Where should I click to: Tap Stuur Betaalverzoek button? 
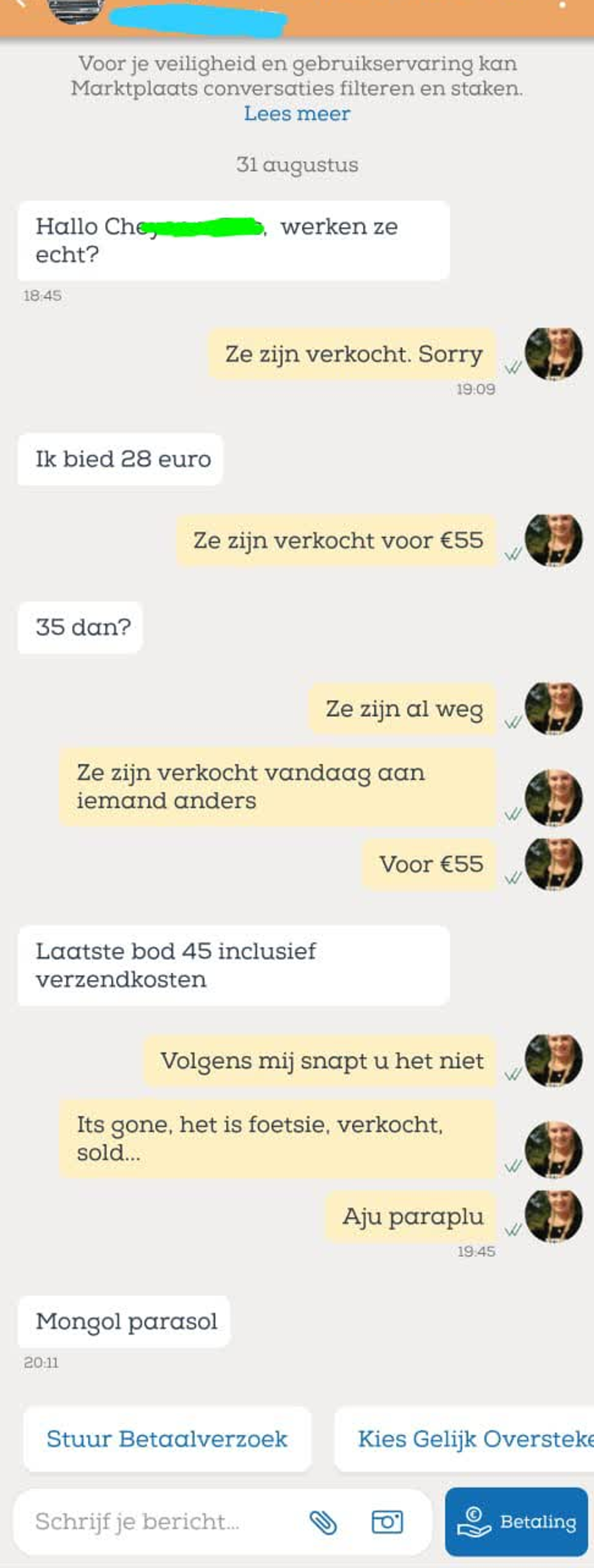tap(167, 1439)
